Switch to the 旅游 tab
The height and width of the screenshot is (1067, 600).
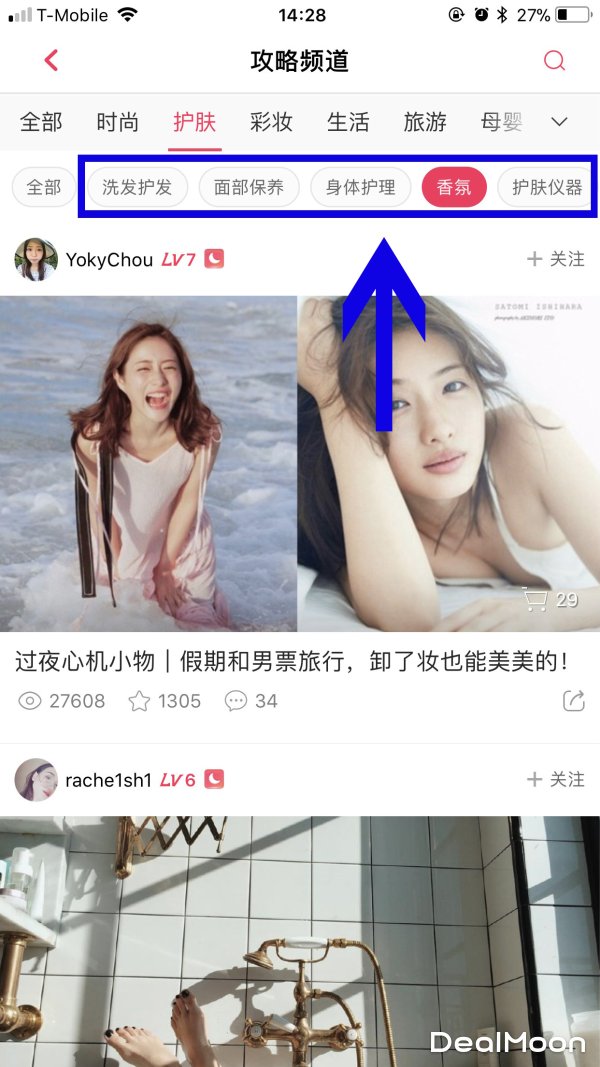coord(425,122)
